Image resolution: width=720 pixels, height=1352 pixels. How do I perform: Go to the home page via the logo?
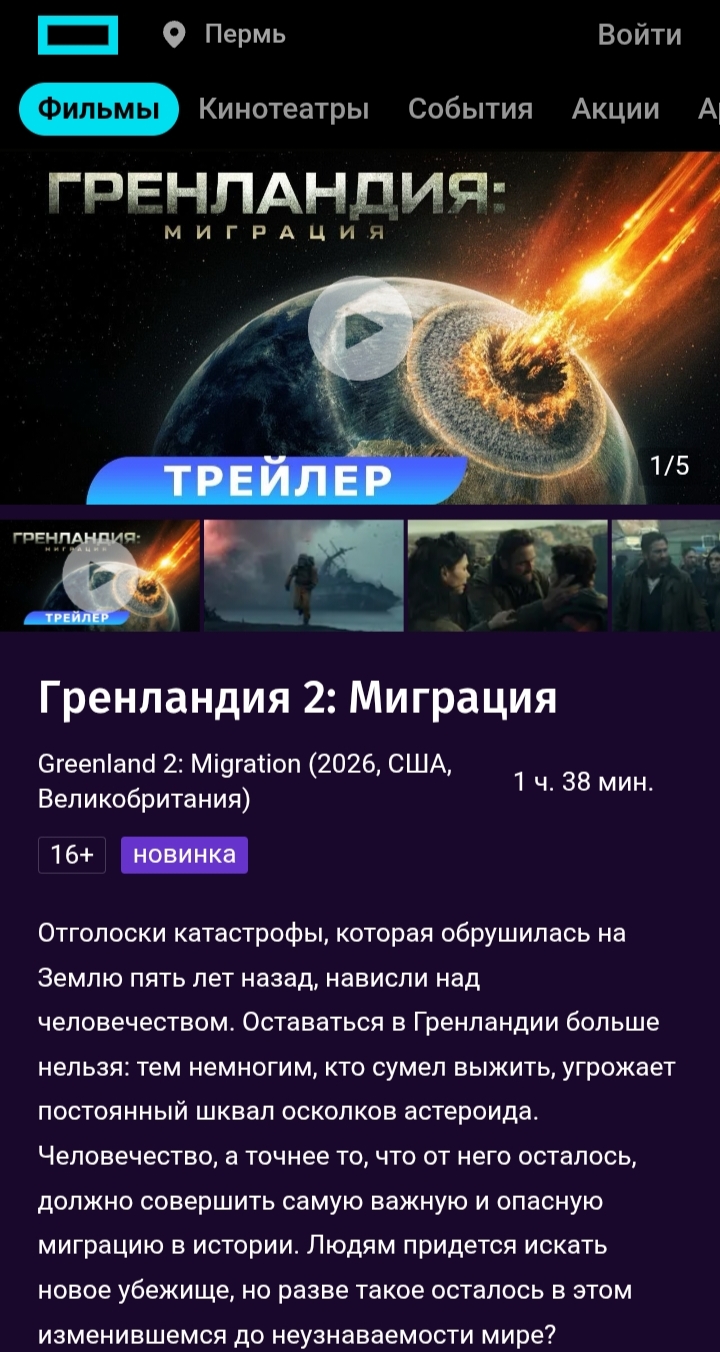pos(78,36)
